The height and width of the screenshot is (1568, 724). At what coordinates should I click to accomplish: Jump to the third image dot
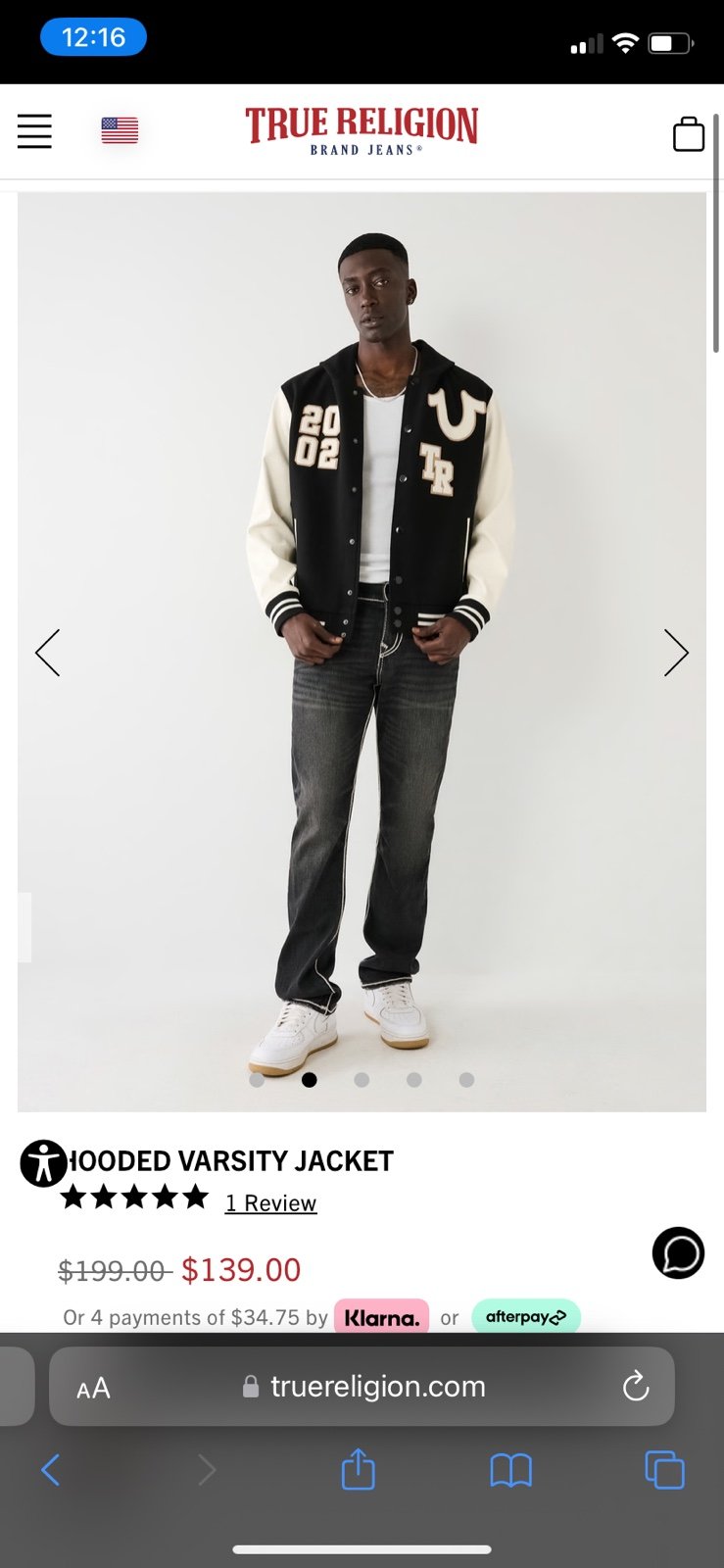pos(362,1080)
